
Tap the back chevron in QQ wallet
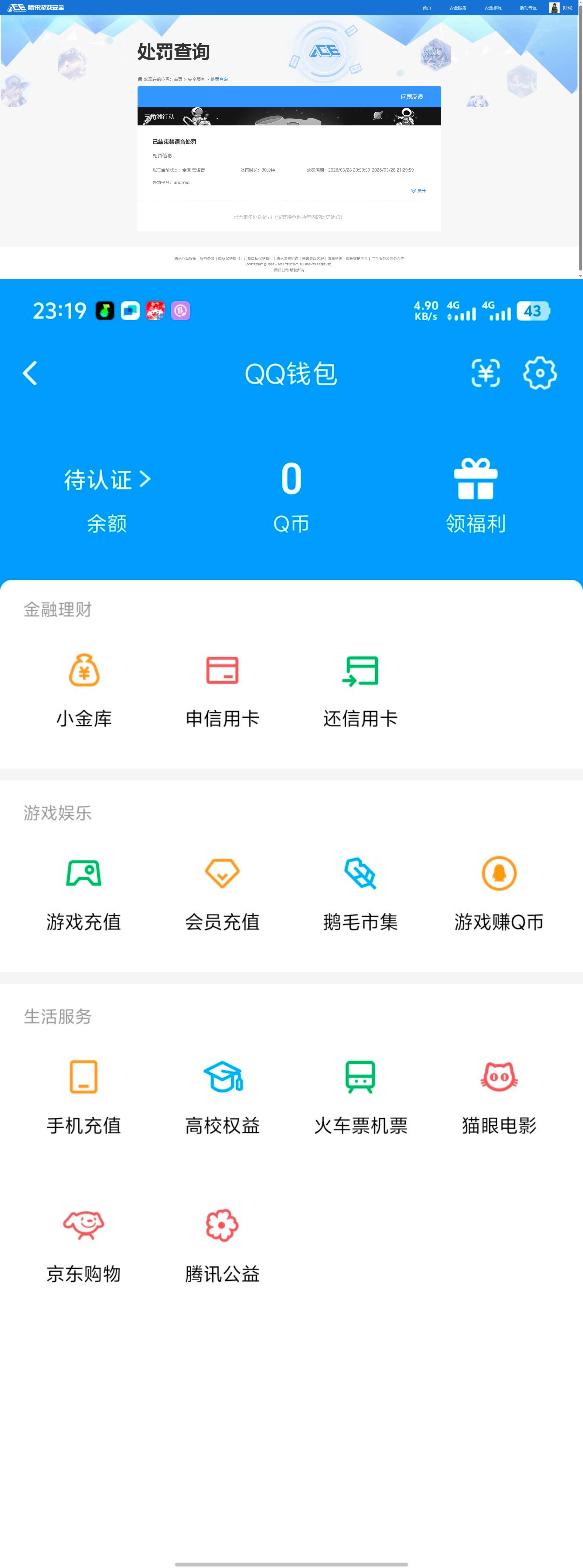pos(29,373)
